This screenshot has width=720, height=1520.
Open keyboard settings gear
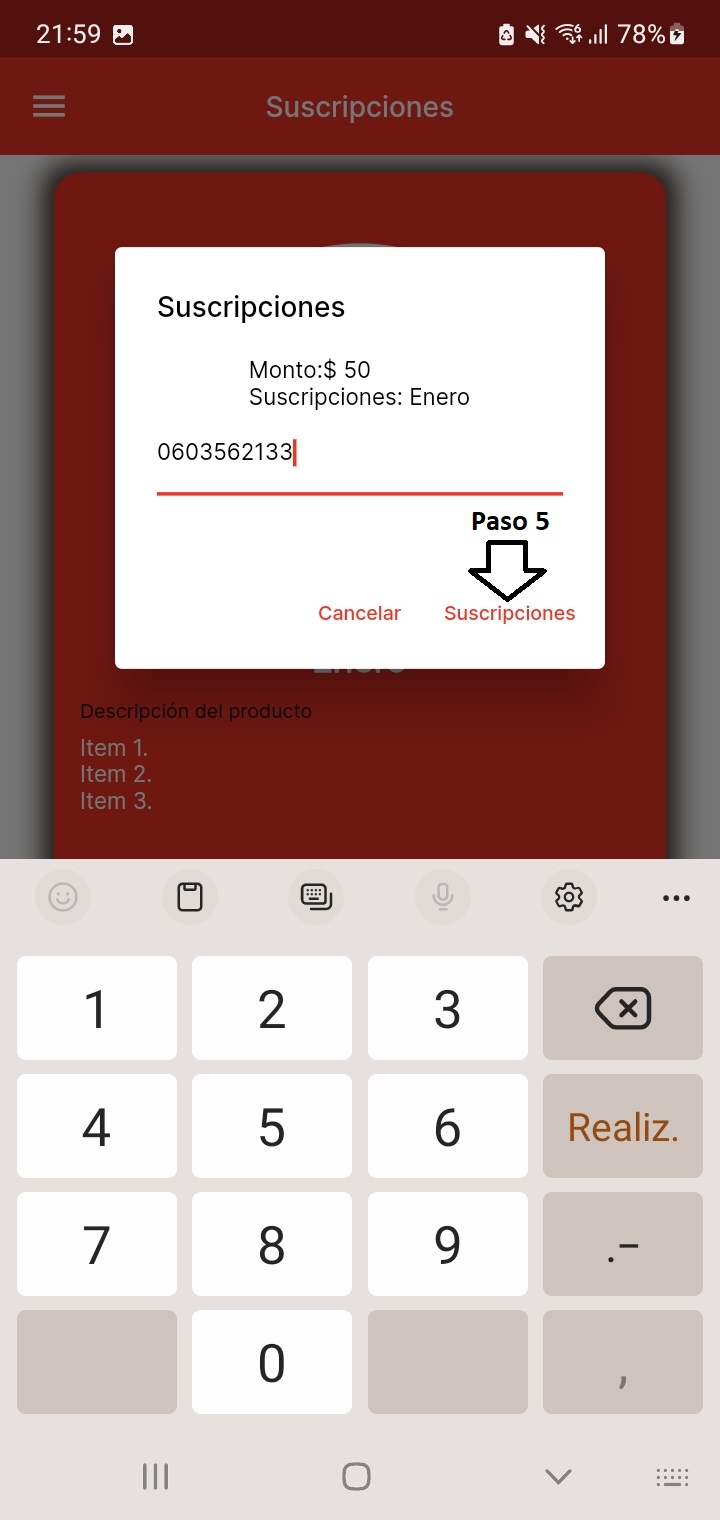(568, 897)
